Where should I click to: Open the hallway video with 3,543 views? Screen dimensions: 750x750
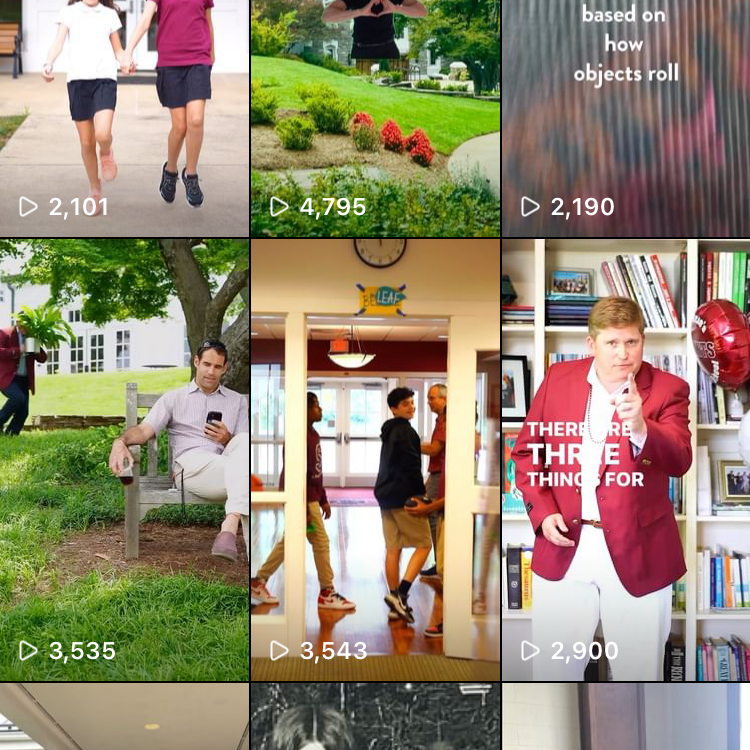pos(375,460)
